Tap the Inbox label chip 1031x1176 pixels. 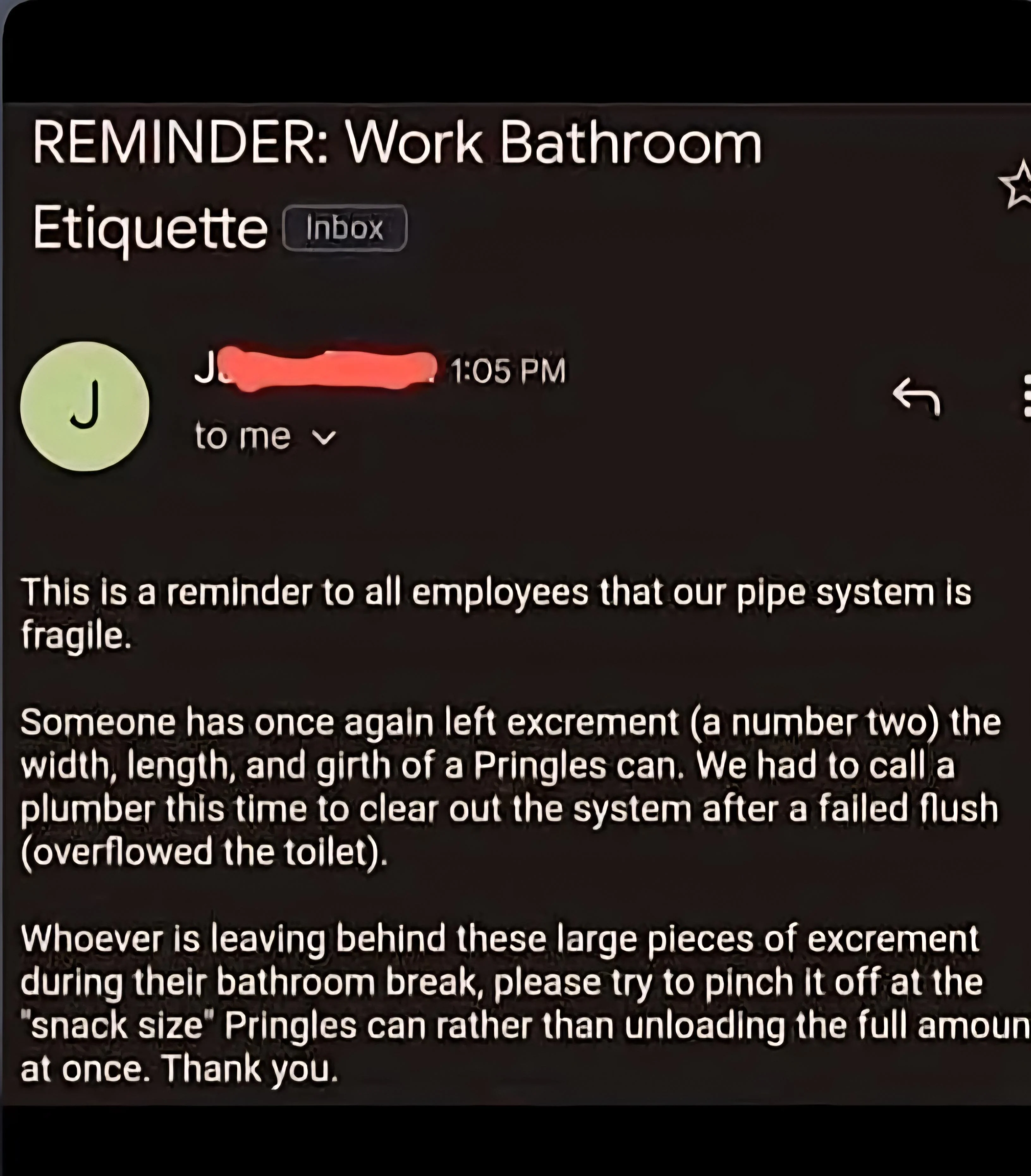tap(345, 228)
